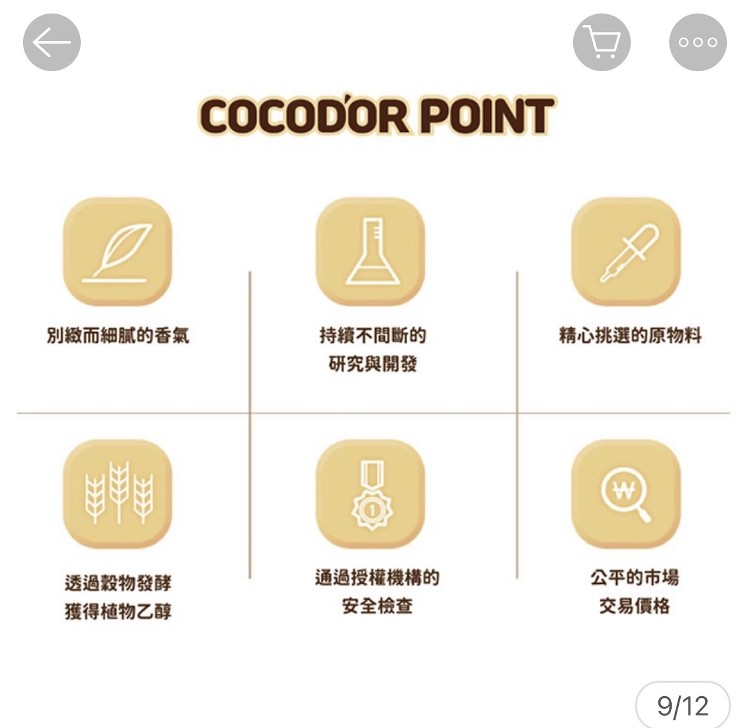The width and height of the screenshot is (750, 728).
Task: Open the three-dot overflow menu
Action: (697, 42)
